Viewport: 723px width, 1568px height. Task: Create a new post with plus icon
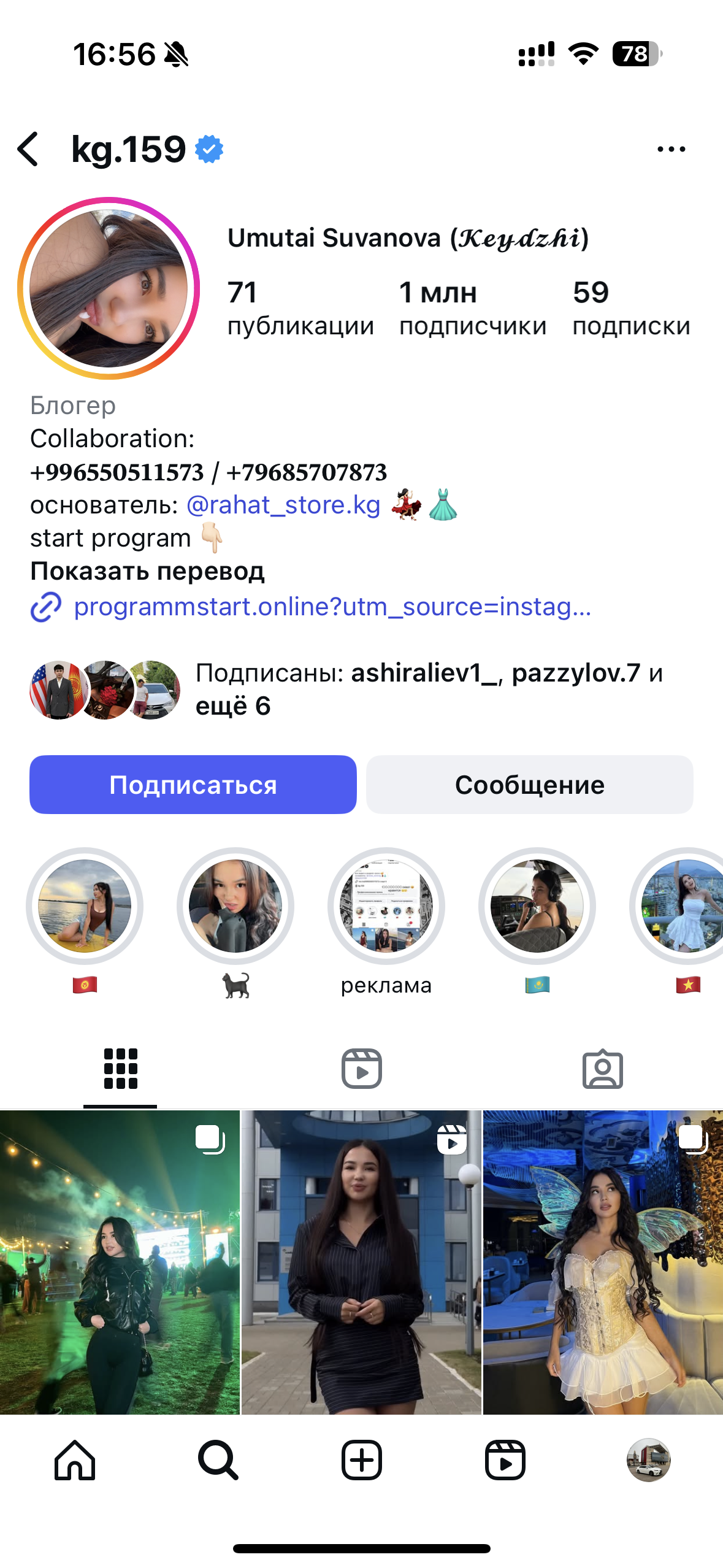tap(361, 1460)
